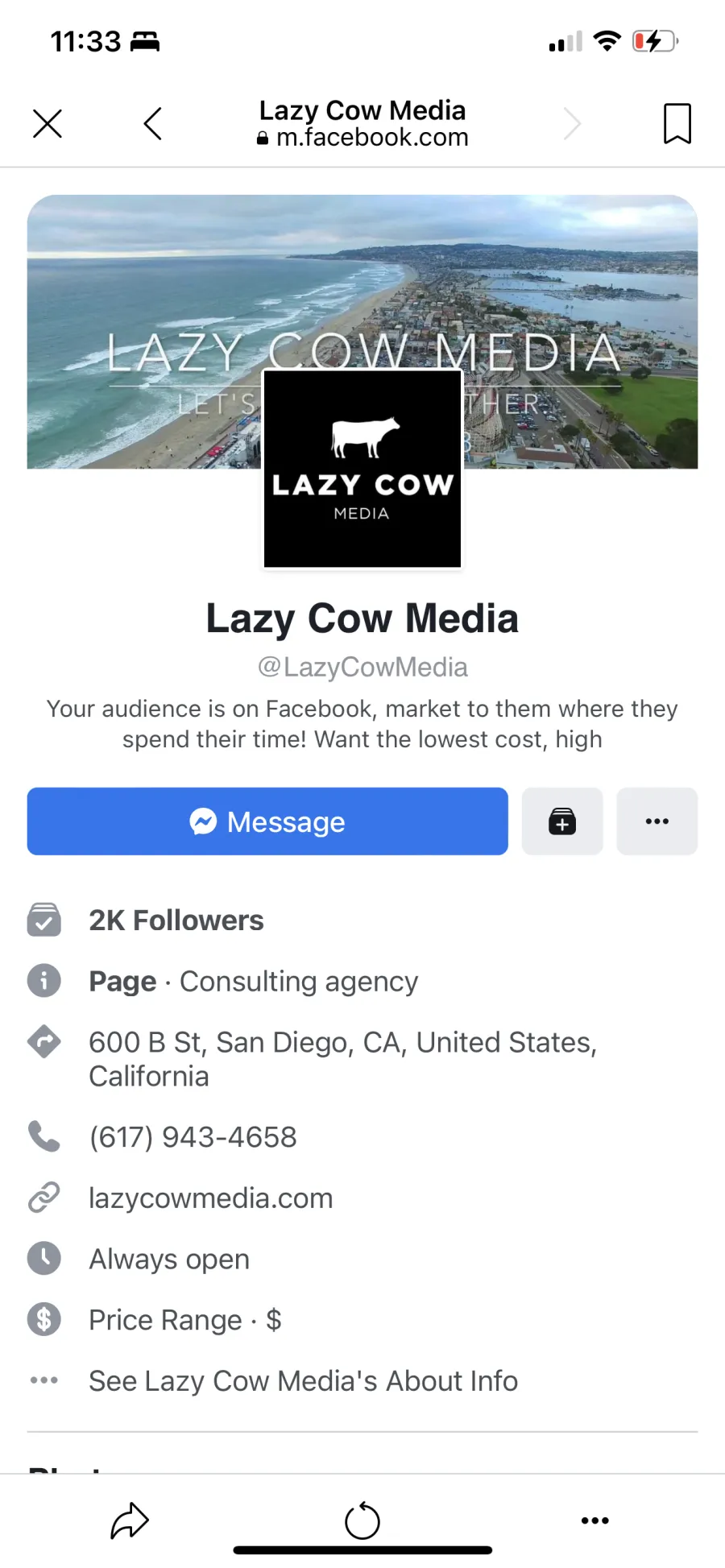Go back to the previous page
Viewport: 725px width, 1568px height.
click(152, 124)
